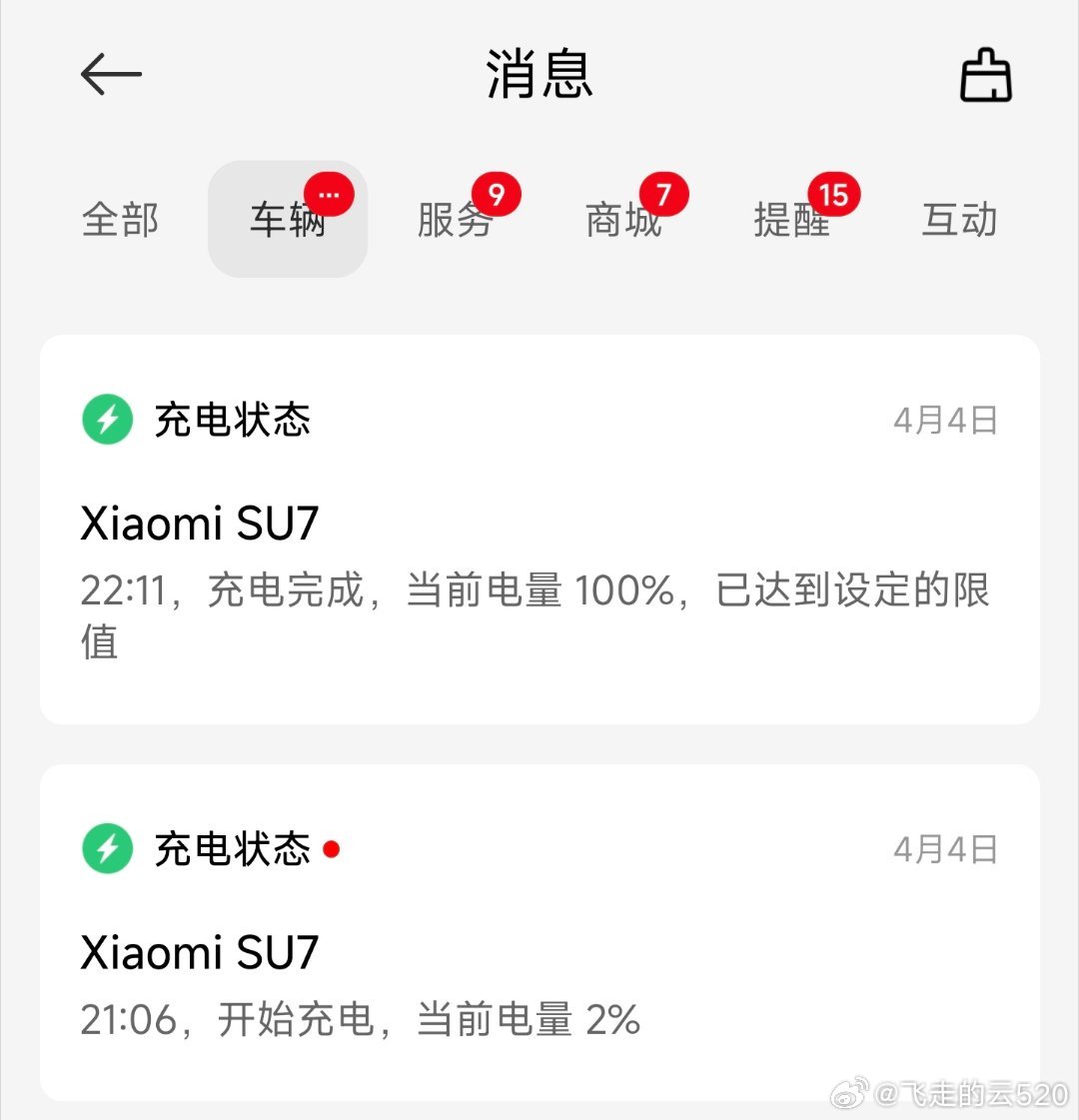This screenshot has width=1079, height=1120.
Task: Tap Xiaomi SU7 in the top message
Action: [199, 521]
